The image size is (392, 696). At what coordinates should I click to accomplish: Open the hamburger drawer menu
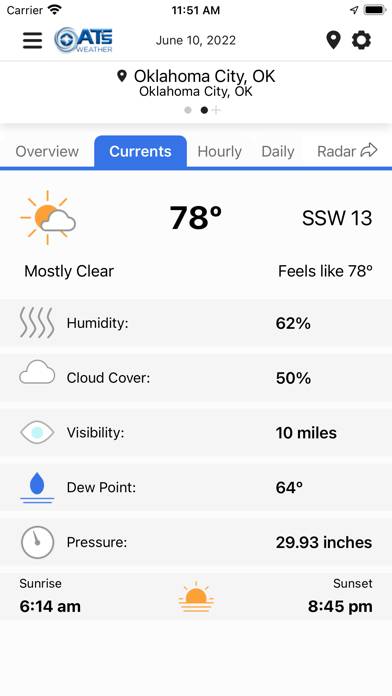pyautogui.click(x=32, y=41)
